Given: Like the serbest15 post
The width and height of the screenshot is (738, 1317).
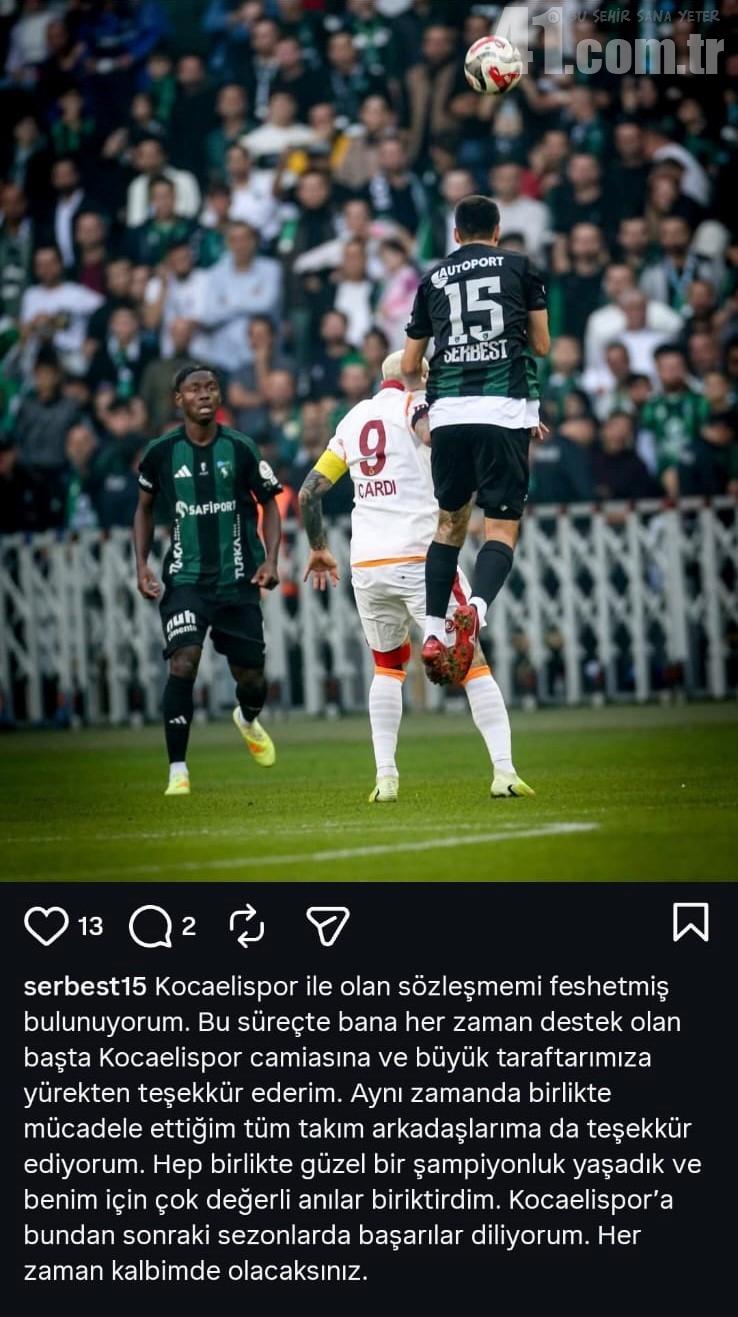Looking at the screenshot, I should 46,925.
